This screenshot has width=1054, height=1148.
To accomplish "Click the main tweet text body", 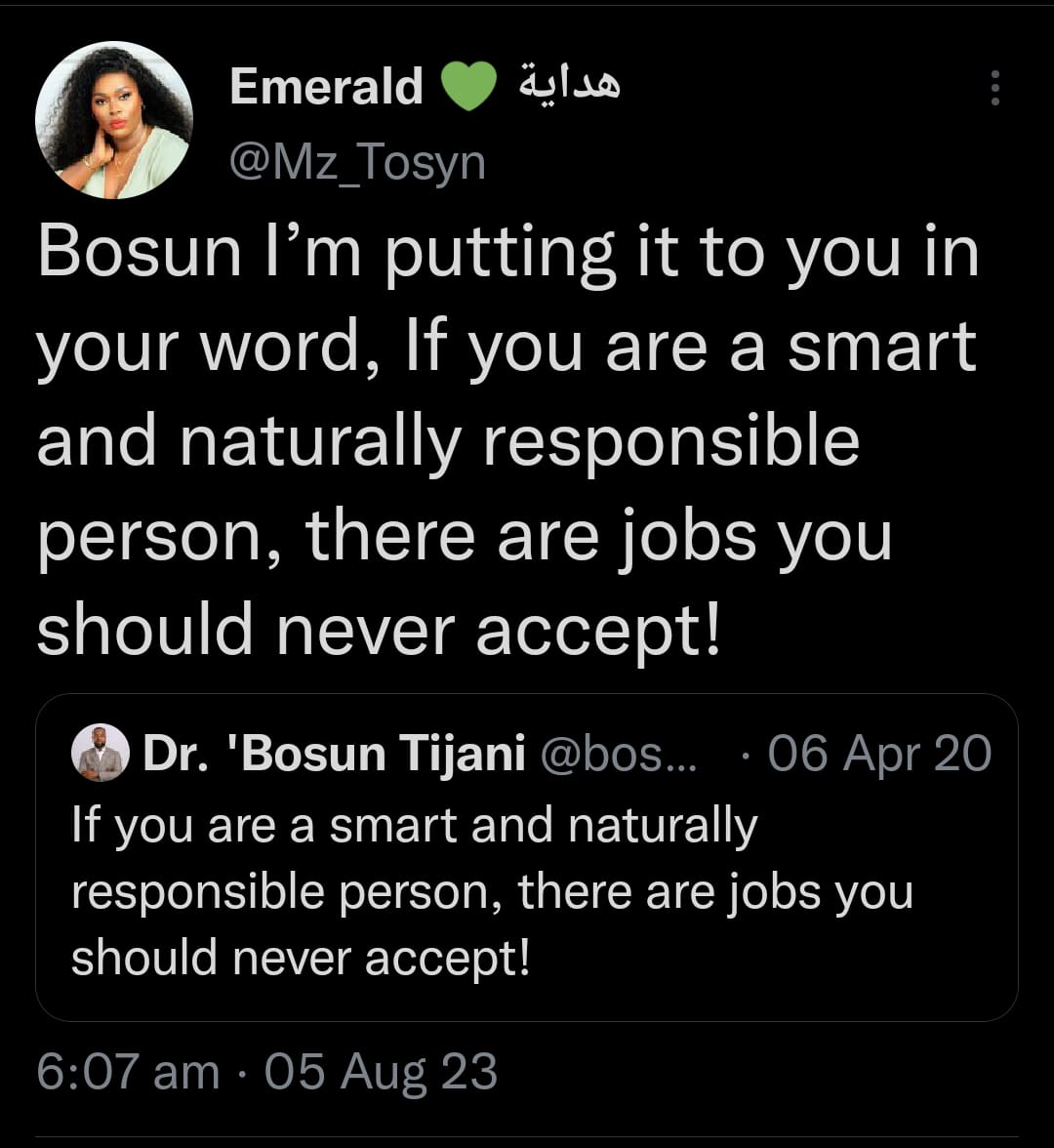I will pos(507,439).
